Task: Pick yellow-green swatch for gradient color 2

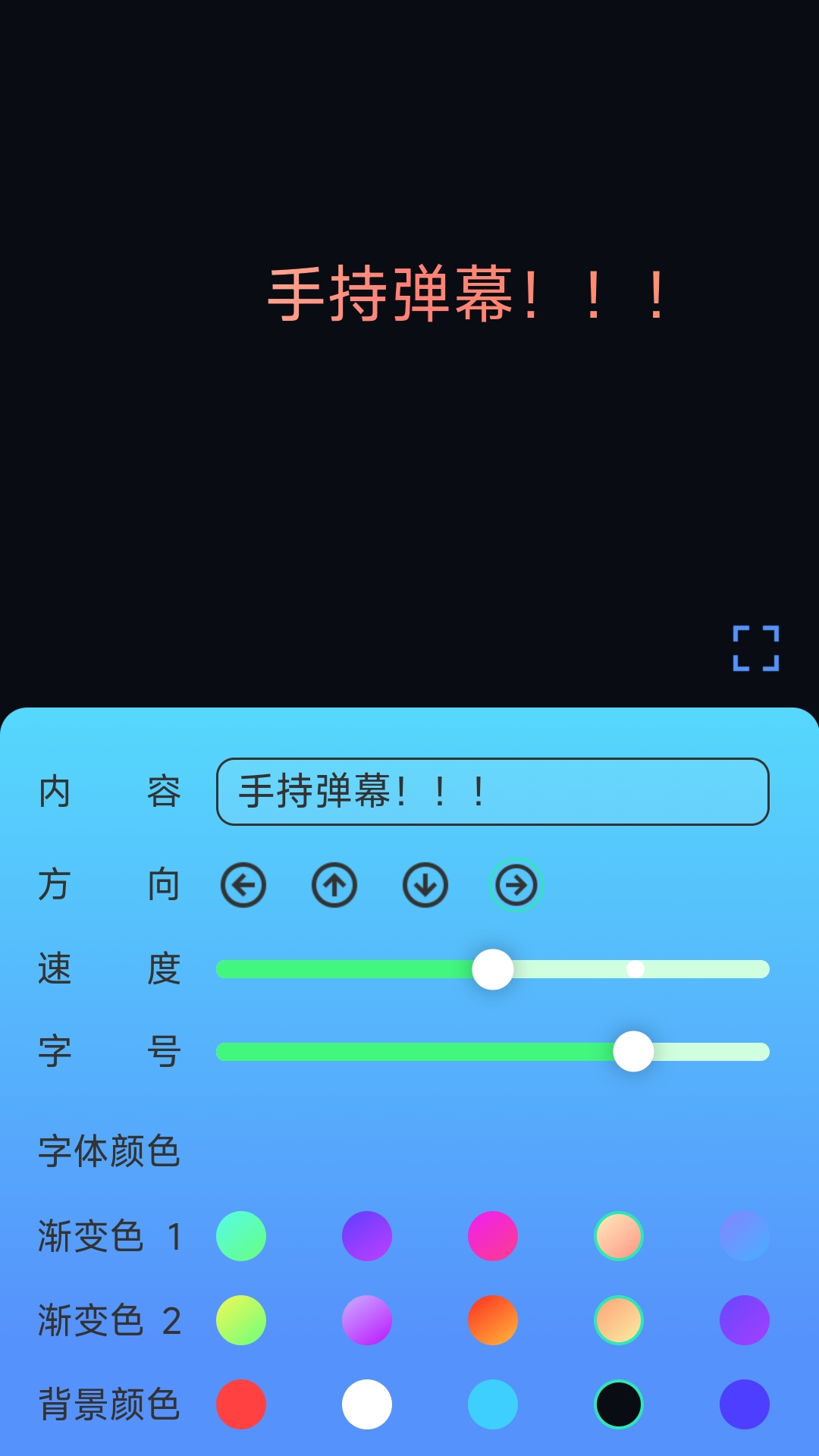Action: click(x=241, y=1320)
